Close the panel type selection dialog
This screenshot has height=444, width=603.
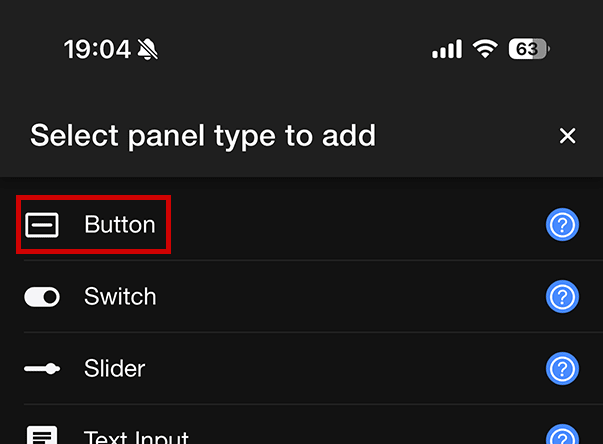click(567, 136)
